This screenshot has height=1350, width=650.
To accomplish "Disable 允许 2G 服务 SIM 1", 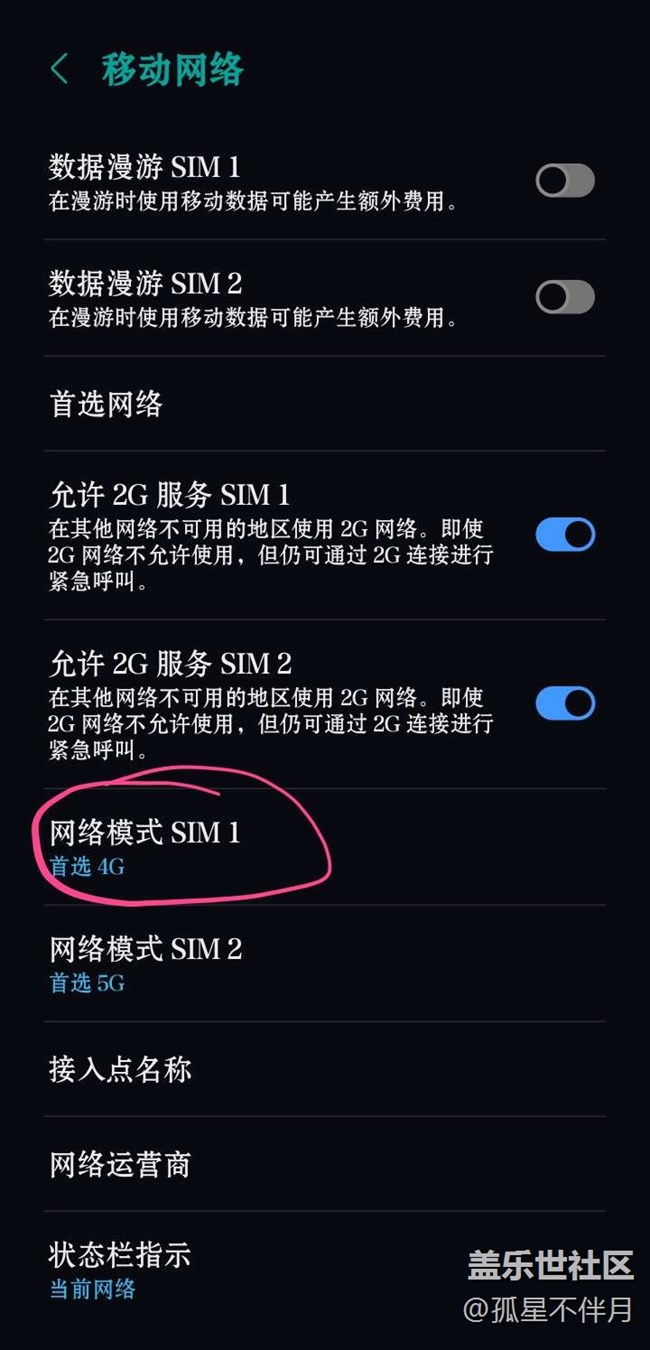I will coord(565,534).
